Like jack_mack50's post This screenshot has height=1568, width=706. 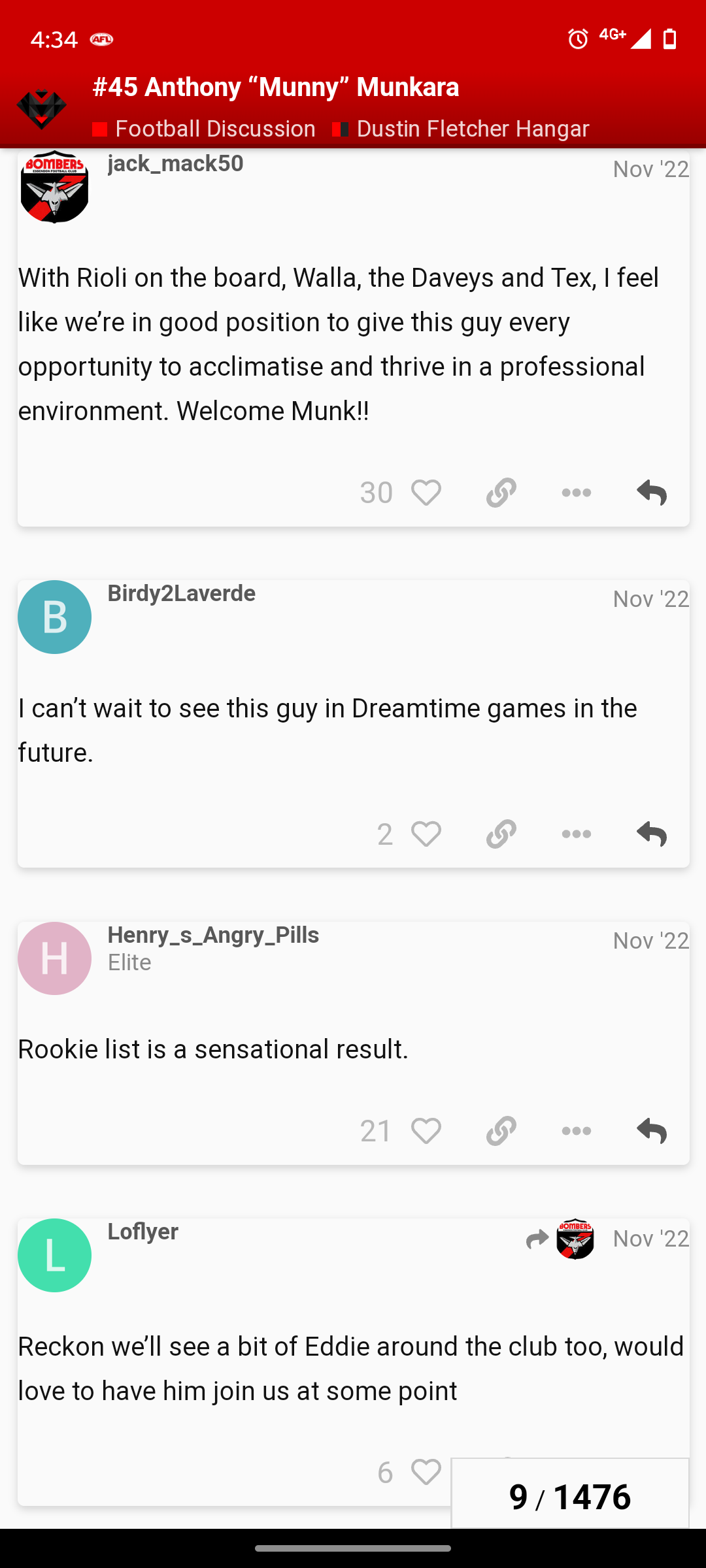(426, 493)
